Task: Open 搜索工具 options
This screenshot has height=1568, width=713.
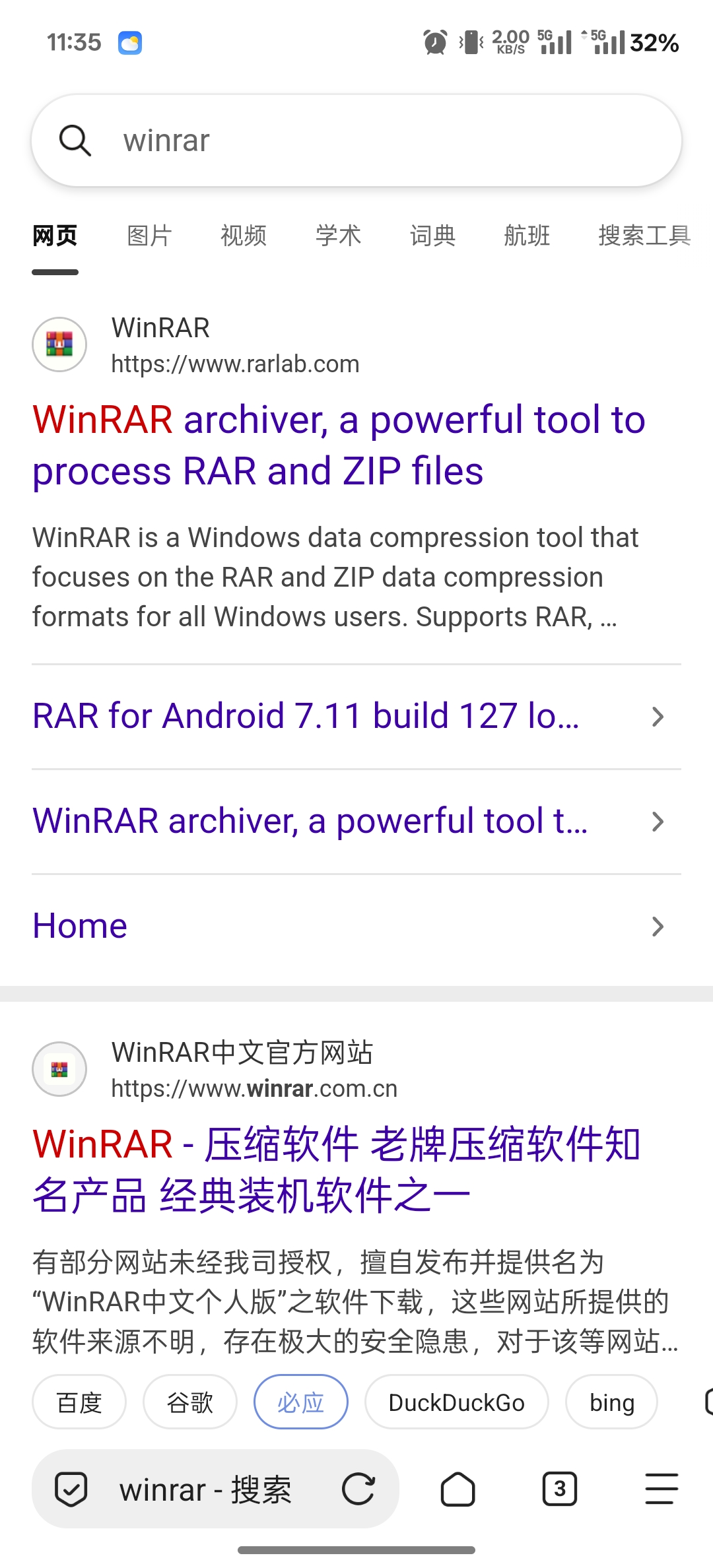Action: 644,236
